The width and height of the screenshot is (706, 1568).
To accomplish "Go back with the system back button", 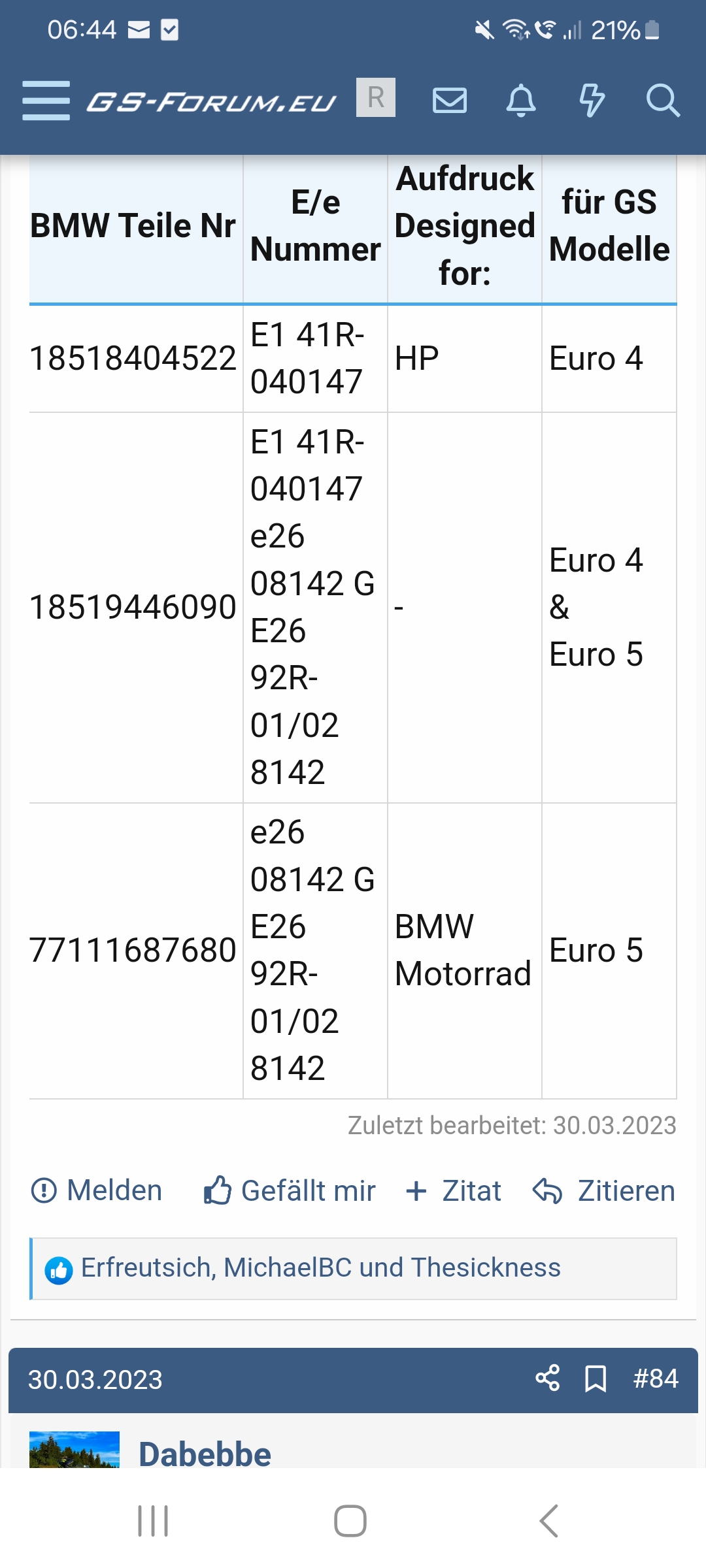I will click(x=548, y=1521).
